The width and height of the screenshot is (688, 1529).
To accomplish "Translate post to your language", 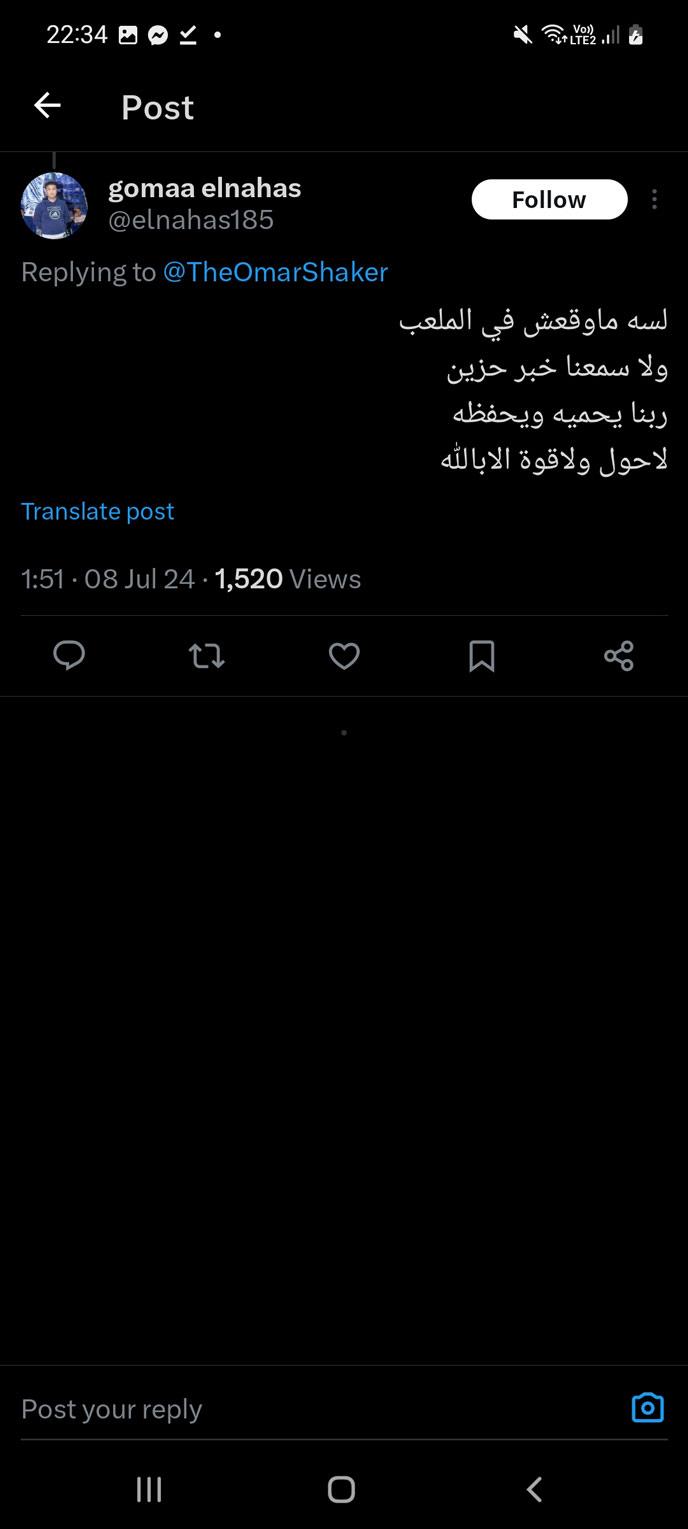I will (x=98, y=511).
